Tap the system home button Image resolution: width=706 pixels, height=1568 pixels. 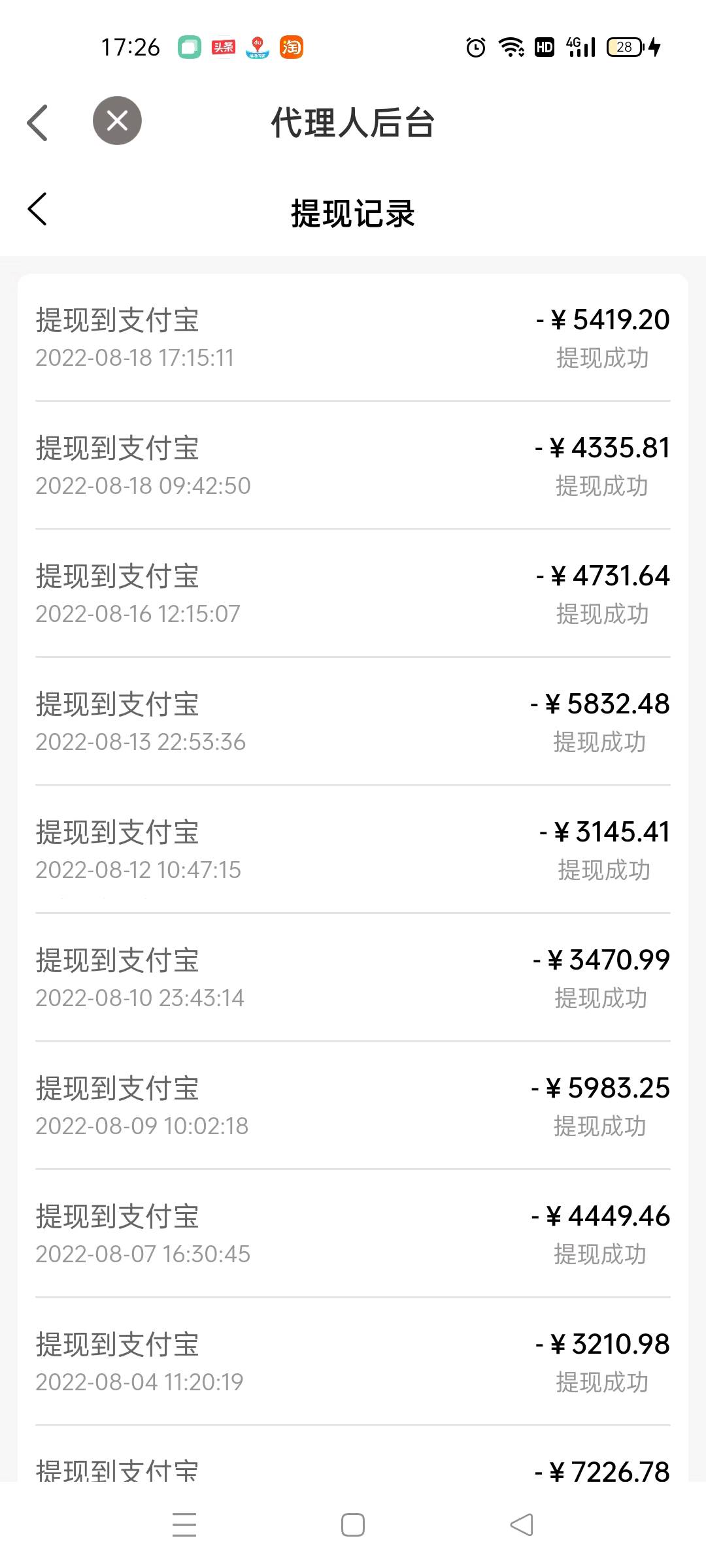pos(353,1526)
